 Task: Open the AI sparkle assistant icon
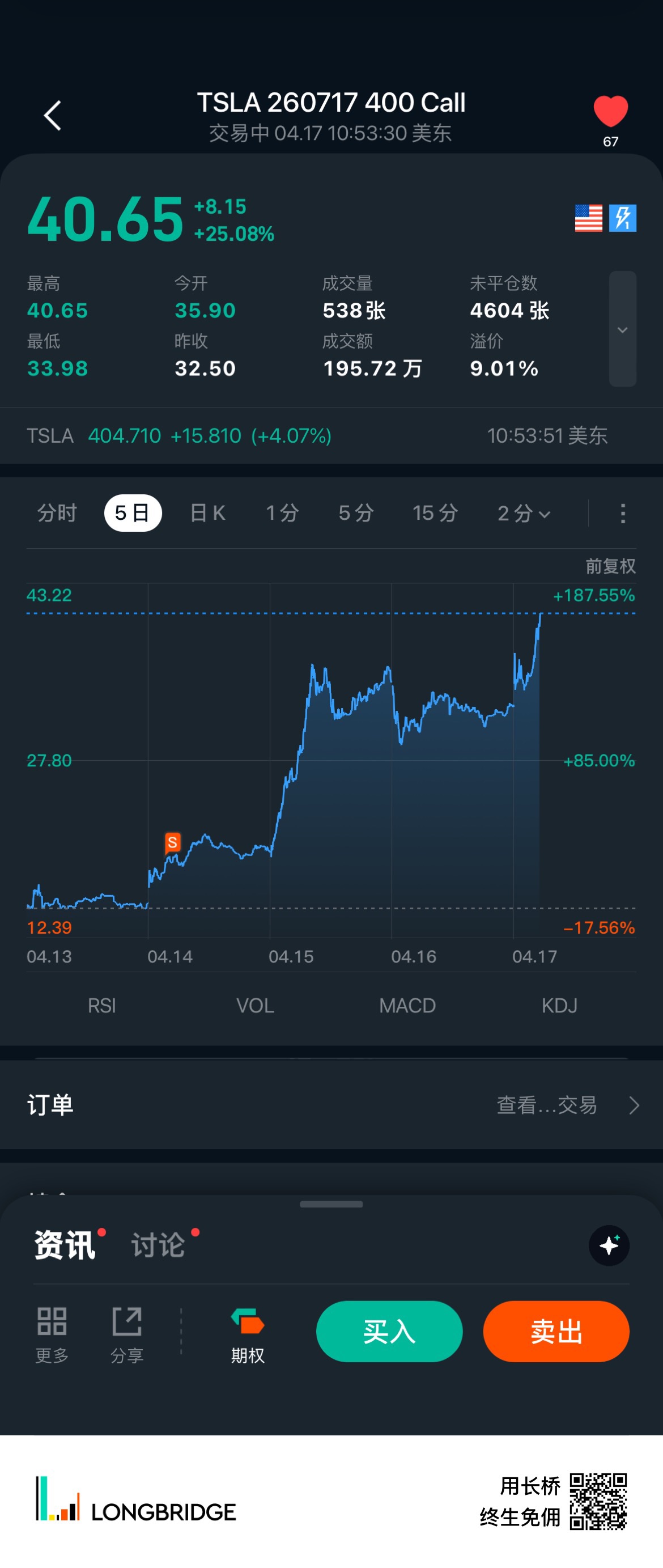coord(609,1245)
